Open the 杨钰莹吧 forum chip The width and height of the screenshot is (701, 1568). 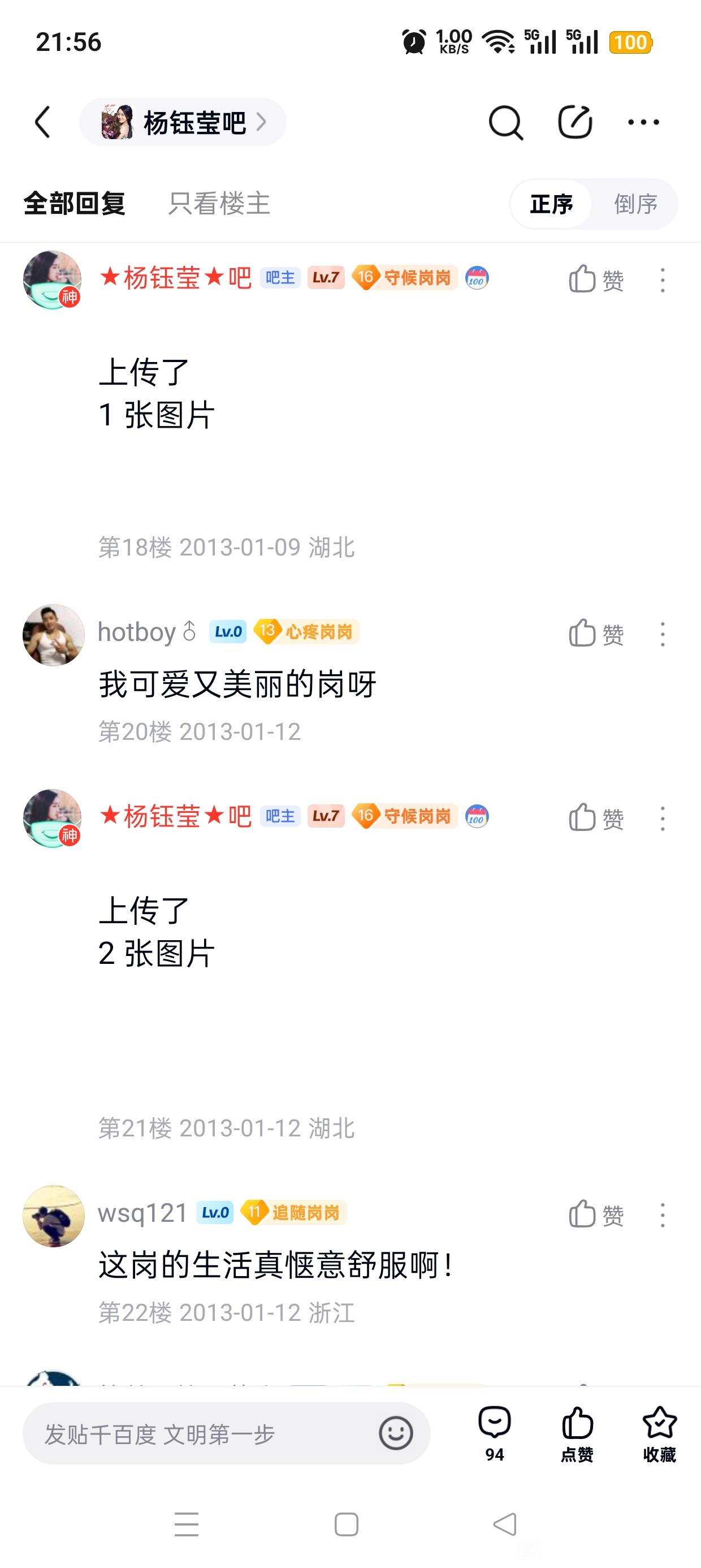tap(183, 122)
